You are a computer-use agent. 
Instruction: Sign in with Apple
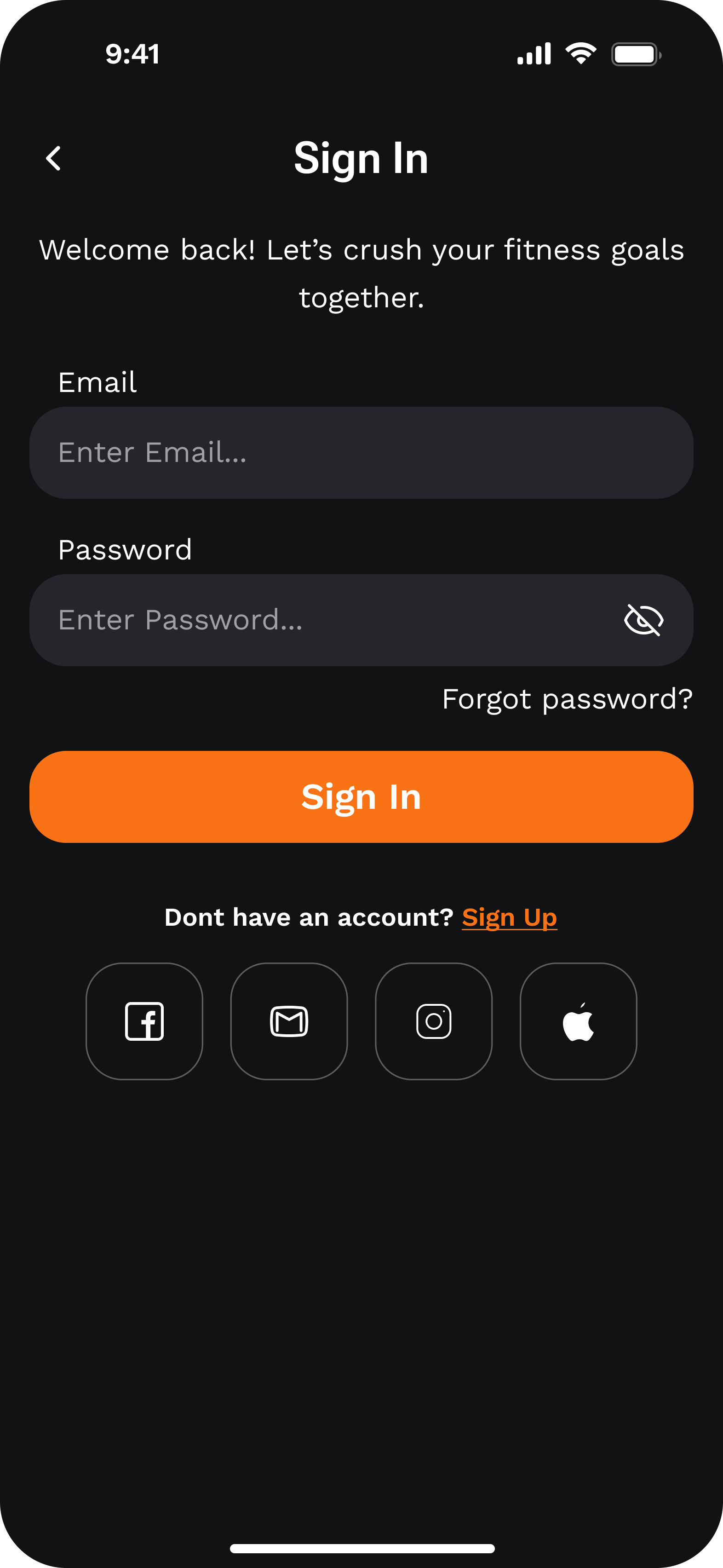(578, 1021)
